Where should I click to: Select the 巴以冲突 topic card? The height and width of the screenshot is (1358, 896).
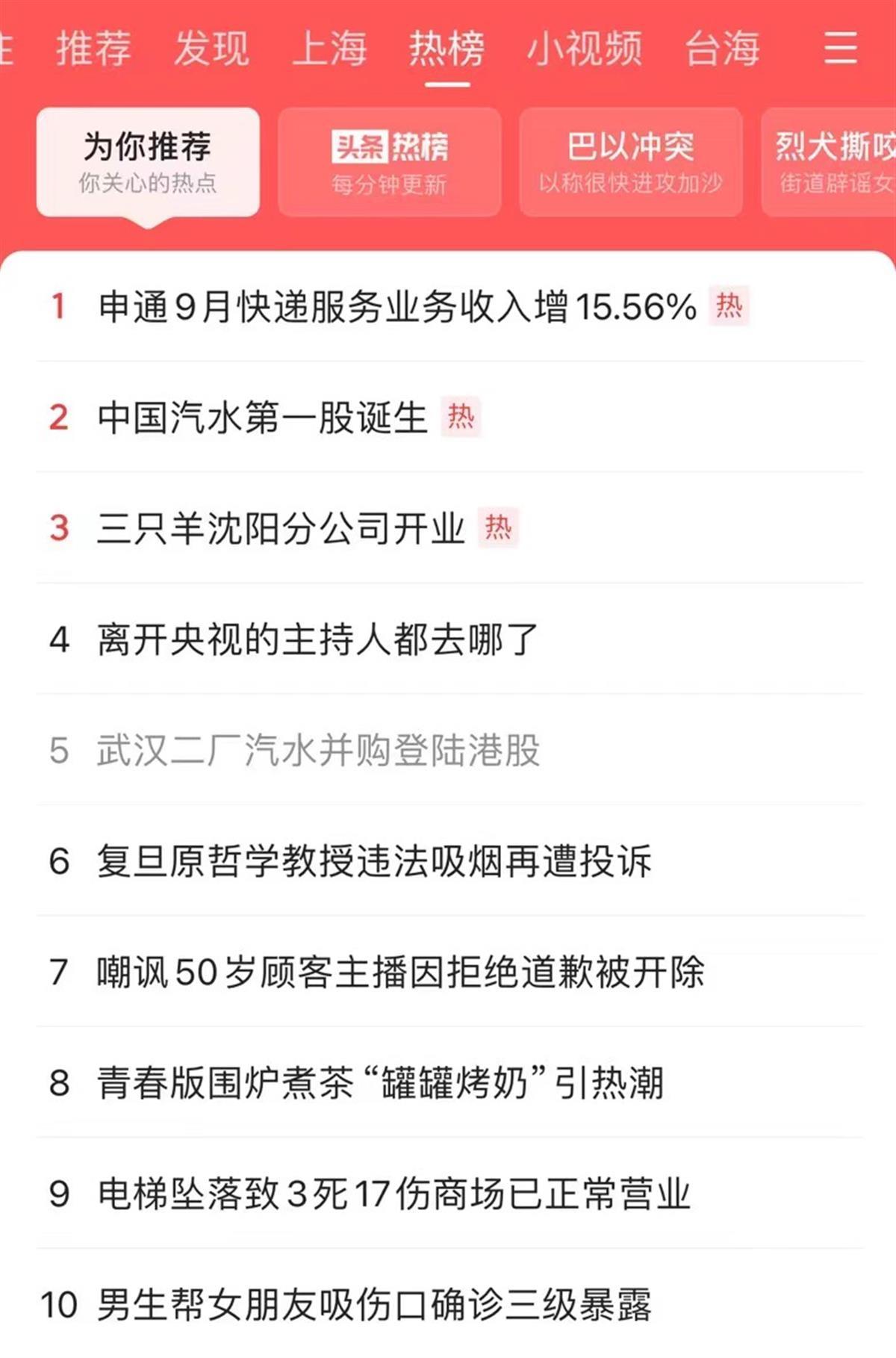click(x=631, y=162)
